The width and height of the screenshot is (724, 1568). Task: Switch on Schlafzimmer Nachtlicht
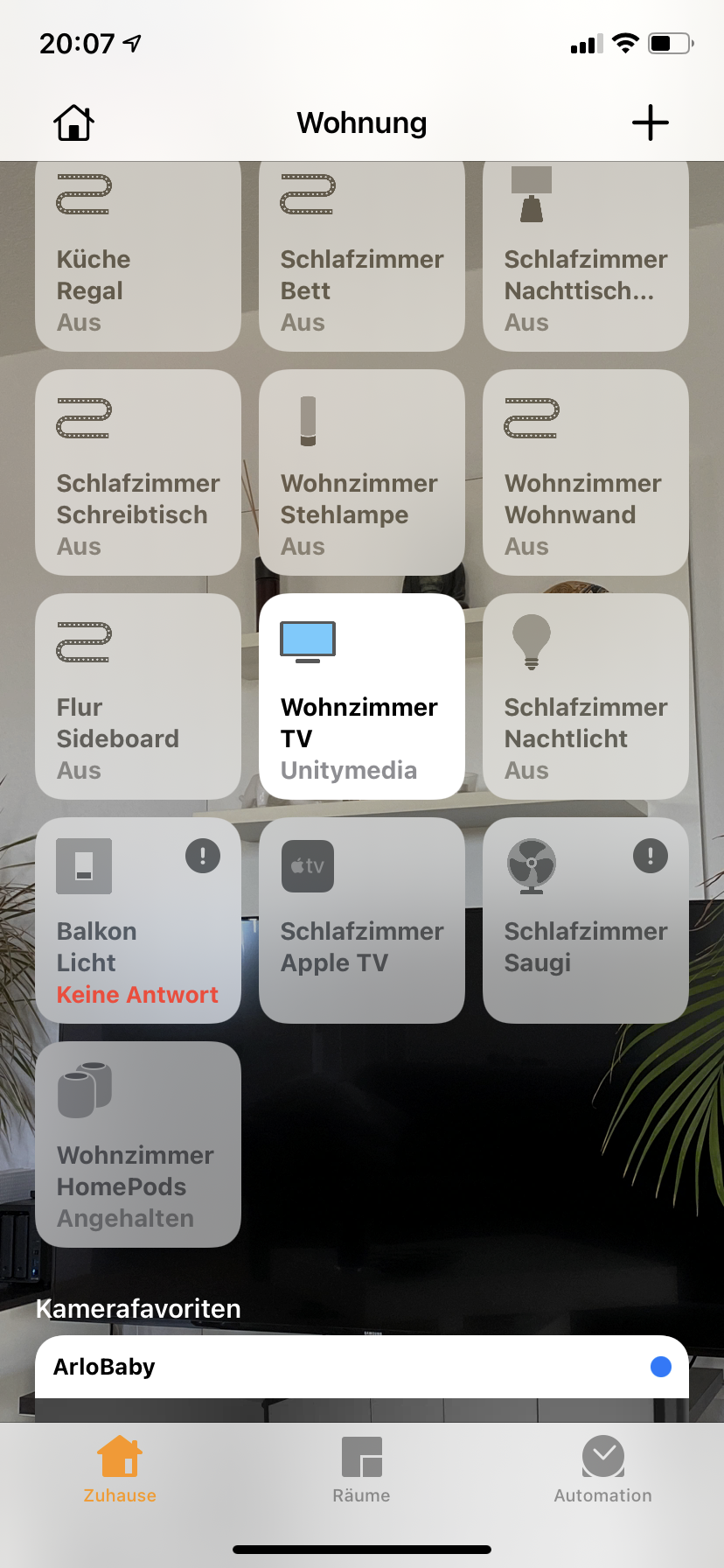click(586, 696)
